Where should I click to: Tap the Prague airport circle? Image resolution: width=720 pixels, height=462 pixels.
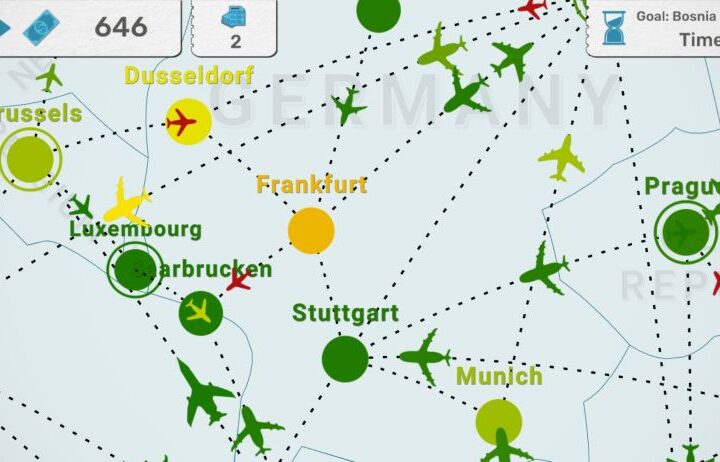685,232
